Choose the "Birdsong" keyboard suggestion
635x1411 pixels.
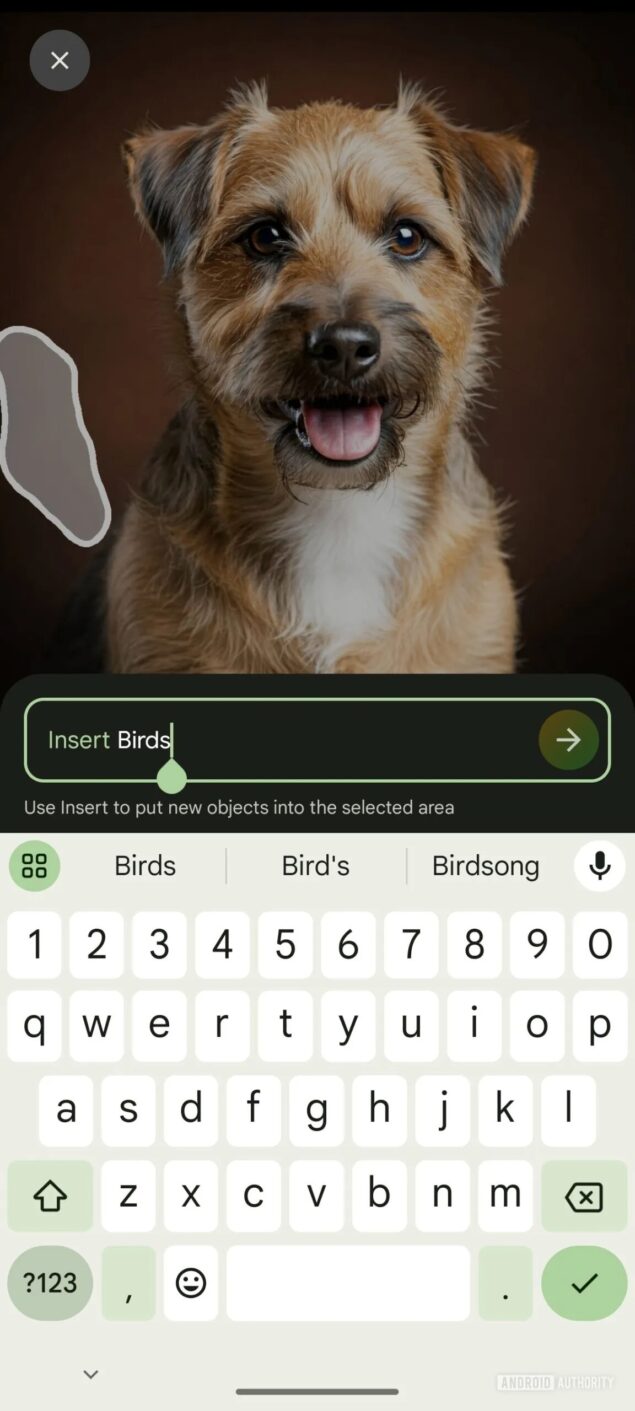pyautogui.click(x=485, y=866)
